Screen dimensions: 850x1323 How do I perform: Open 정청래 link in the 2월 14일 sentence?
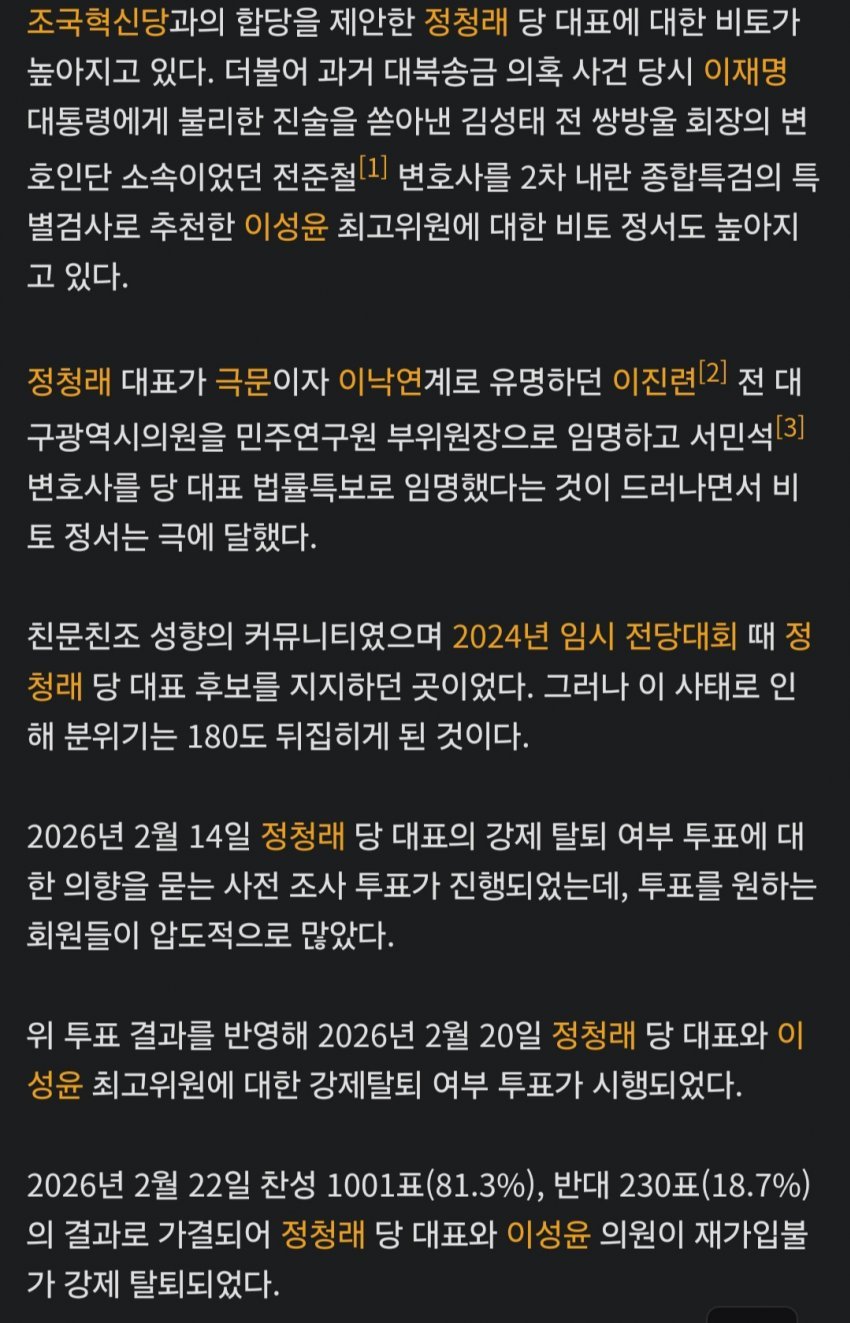(x=302, y=836)
